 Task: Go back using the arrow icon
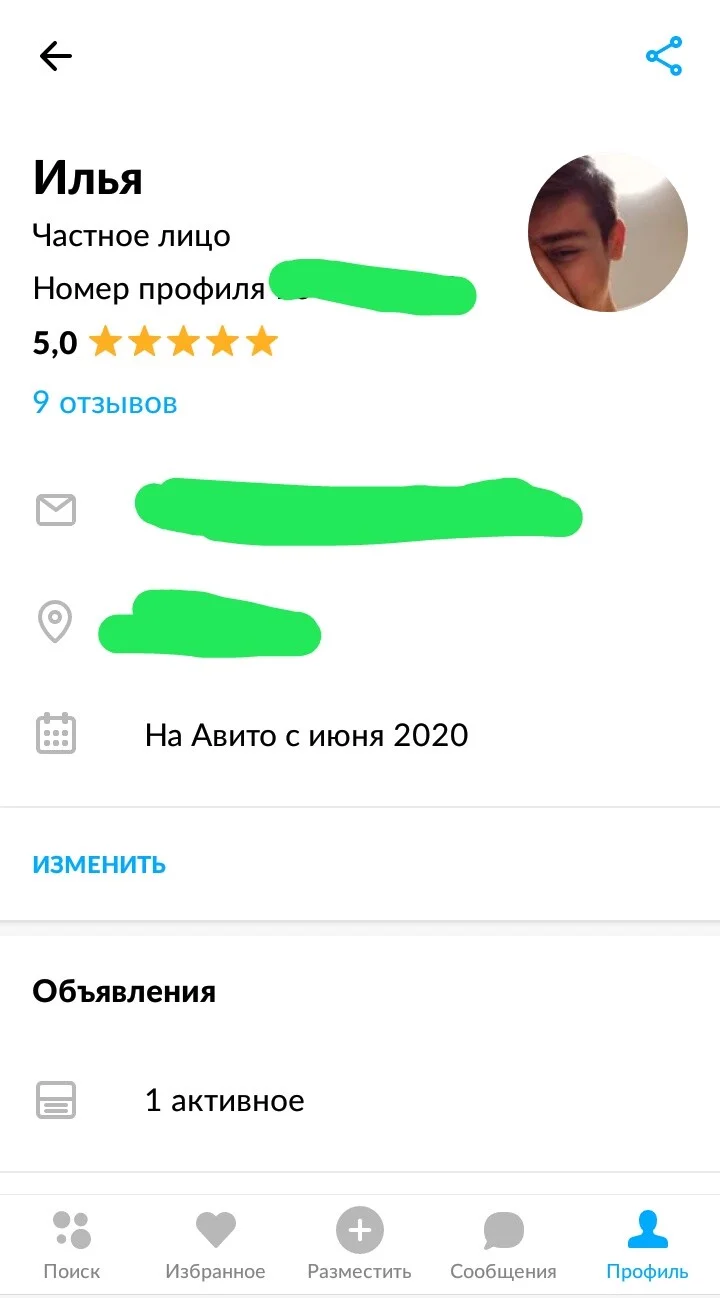[56, 56]
